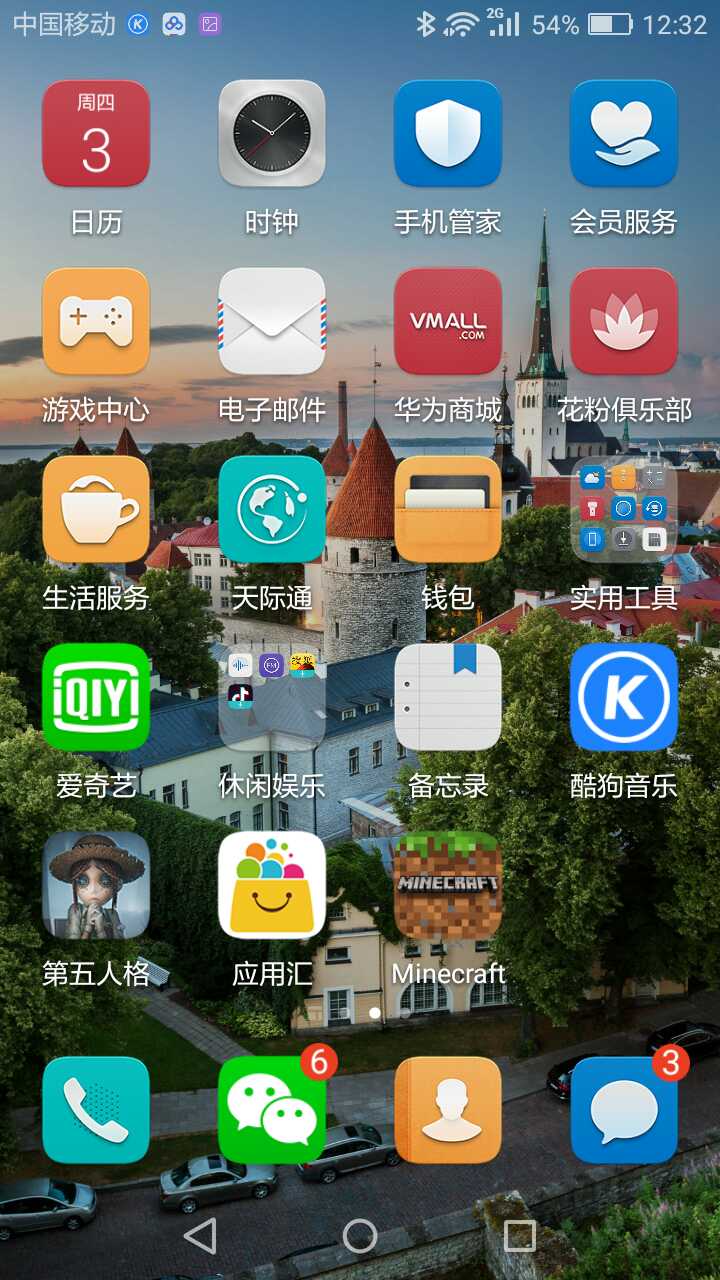Launch the 爱奇艺 iQIYI app
Screen dimensions: 720x1280
pyautogui.click(x=96, y=698)
